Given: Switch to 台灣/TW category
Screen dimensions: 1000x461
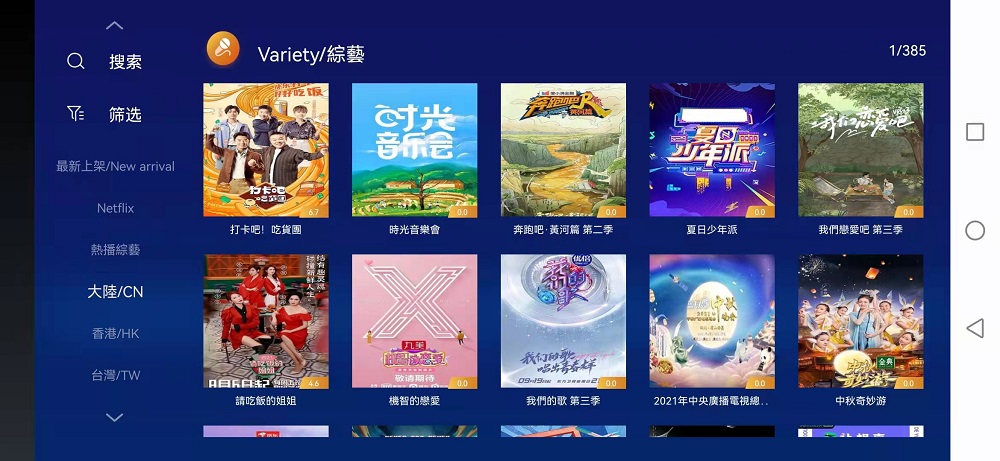Looking at the screenshot, I should click(115, 375).
